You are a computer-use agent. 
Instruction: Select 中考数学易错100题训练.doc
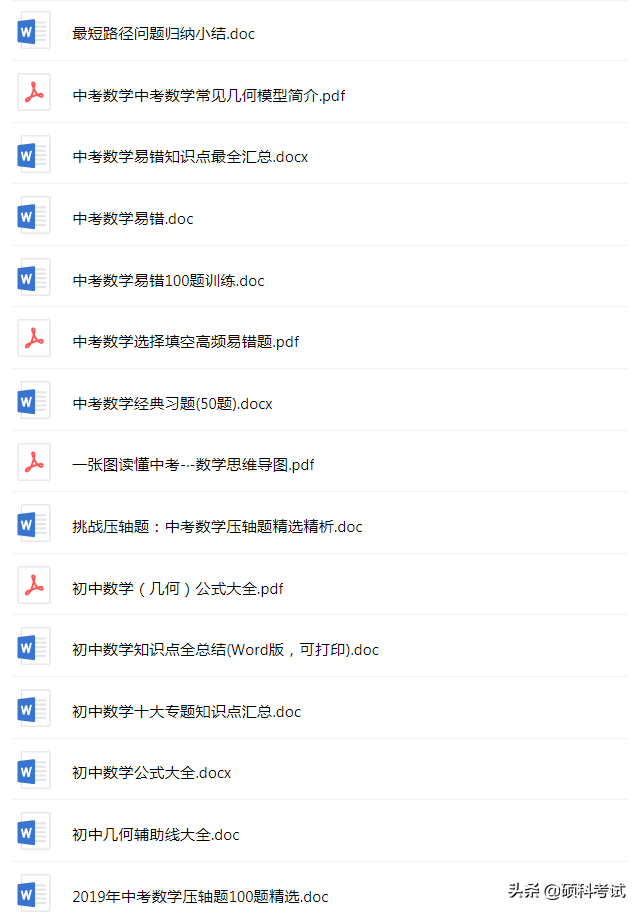[x=168, y=281]
